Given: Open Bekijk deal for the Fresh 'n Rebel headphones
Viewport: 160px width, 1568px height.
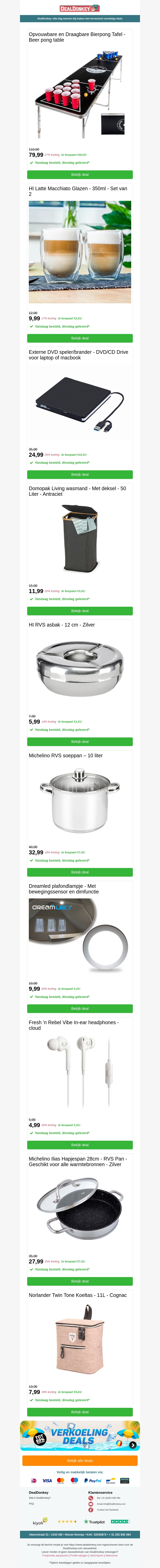Looking at the screenshot, I should point(80,1145).
